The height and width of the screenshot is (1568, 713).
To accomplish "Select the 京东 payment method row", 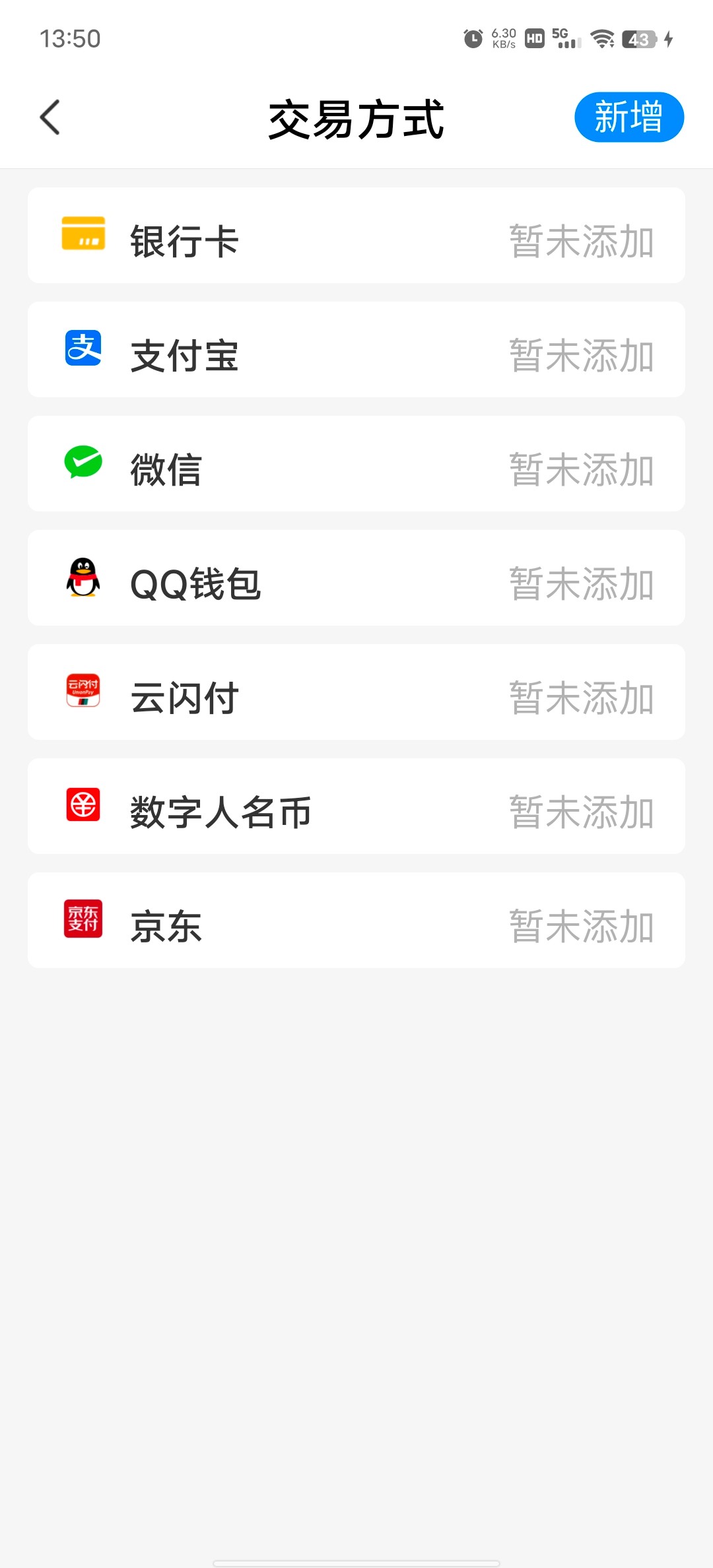I will (x=356, y=921).
